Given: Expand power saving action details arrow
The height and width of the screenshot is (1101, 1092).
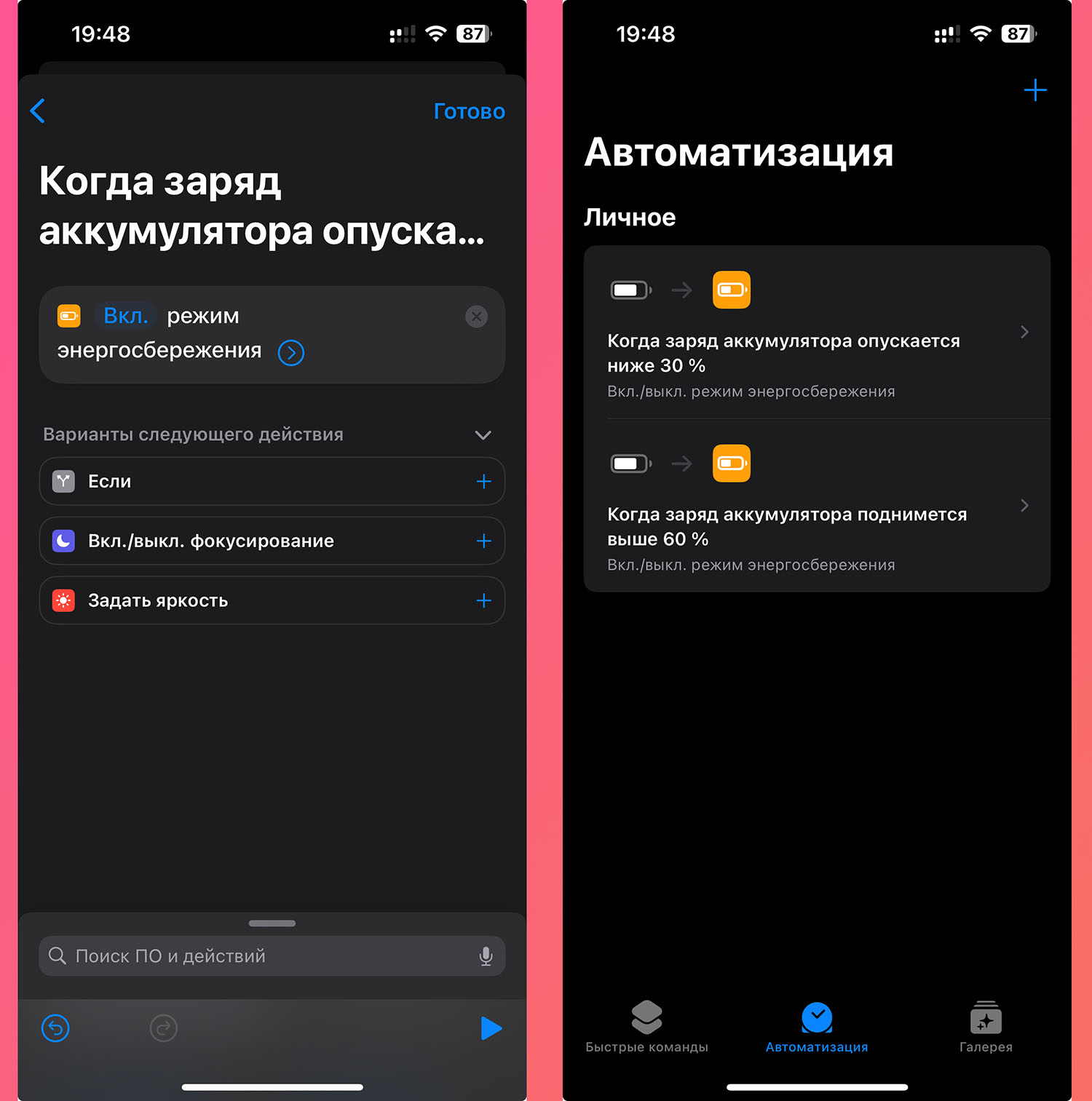Looking at the screenshot, I should click(291, 353).
